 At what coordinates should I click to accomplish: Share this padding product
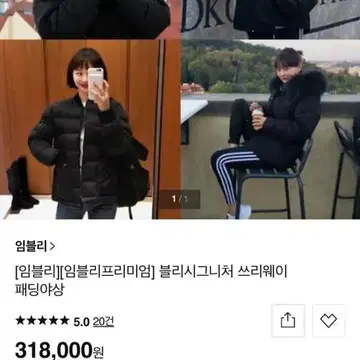pos(288,321)
